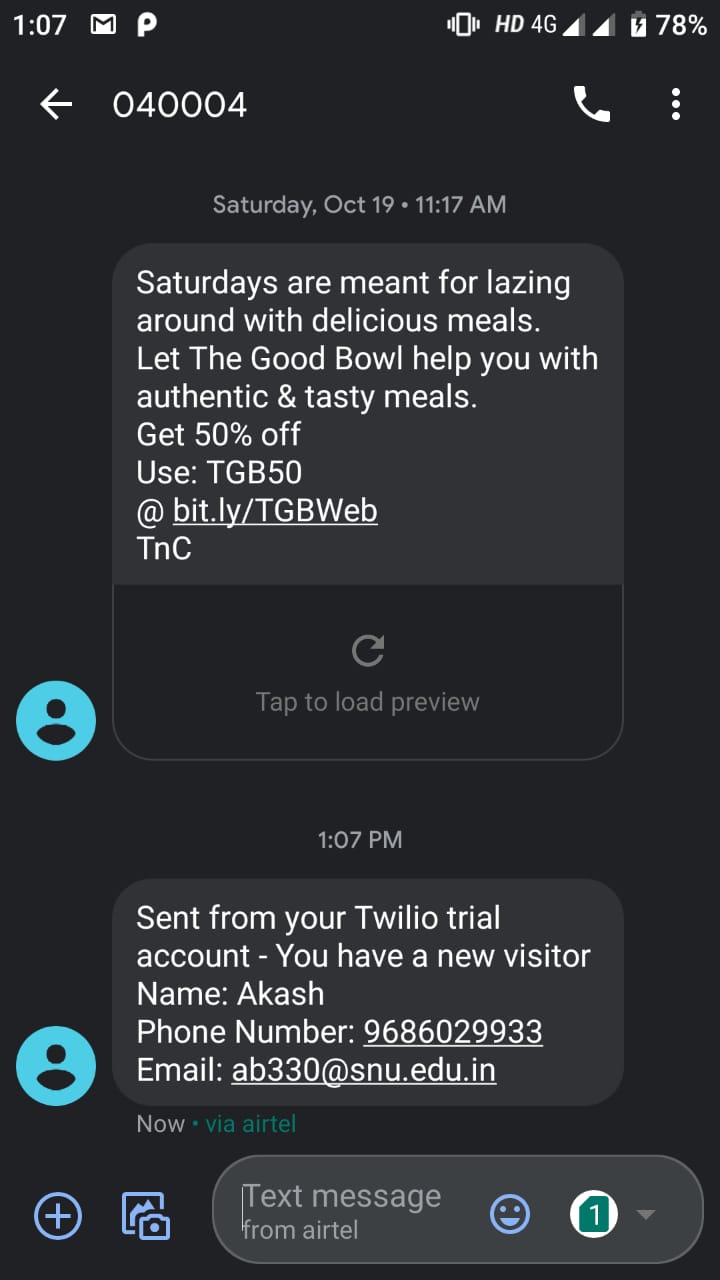Open the gallery and camera picker

point(145,1216)
